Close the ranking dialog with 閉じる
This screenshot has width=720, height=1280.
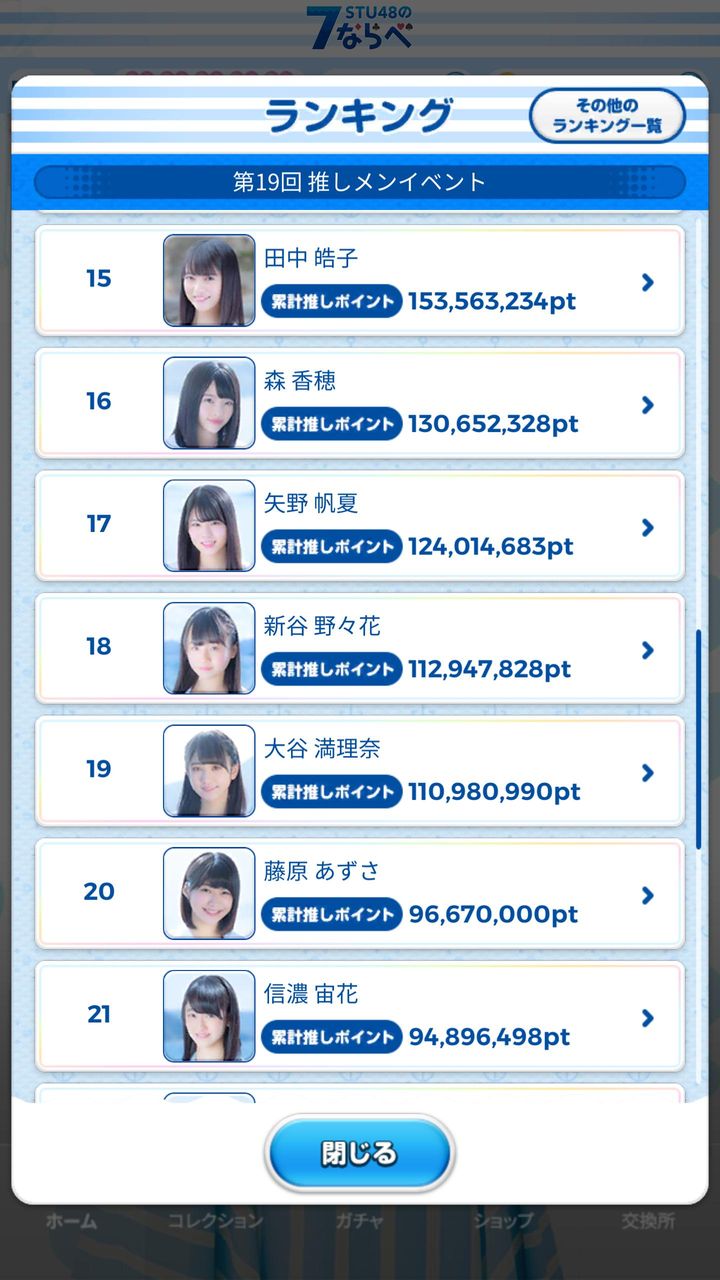coord(360,1153)
